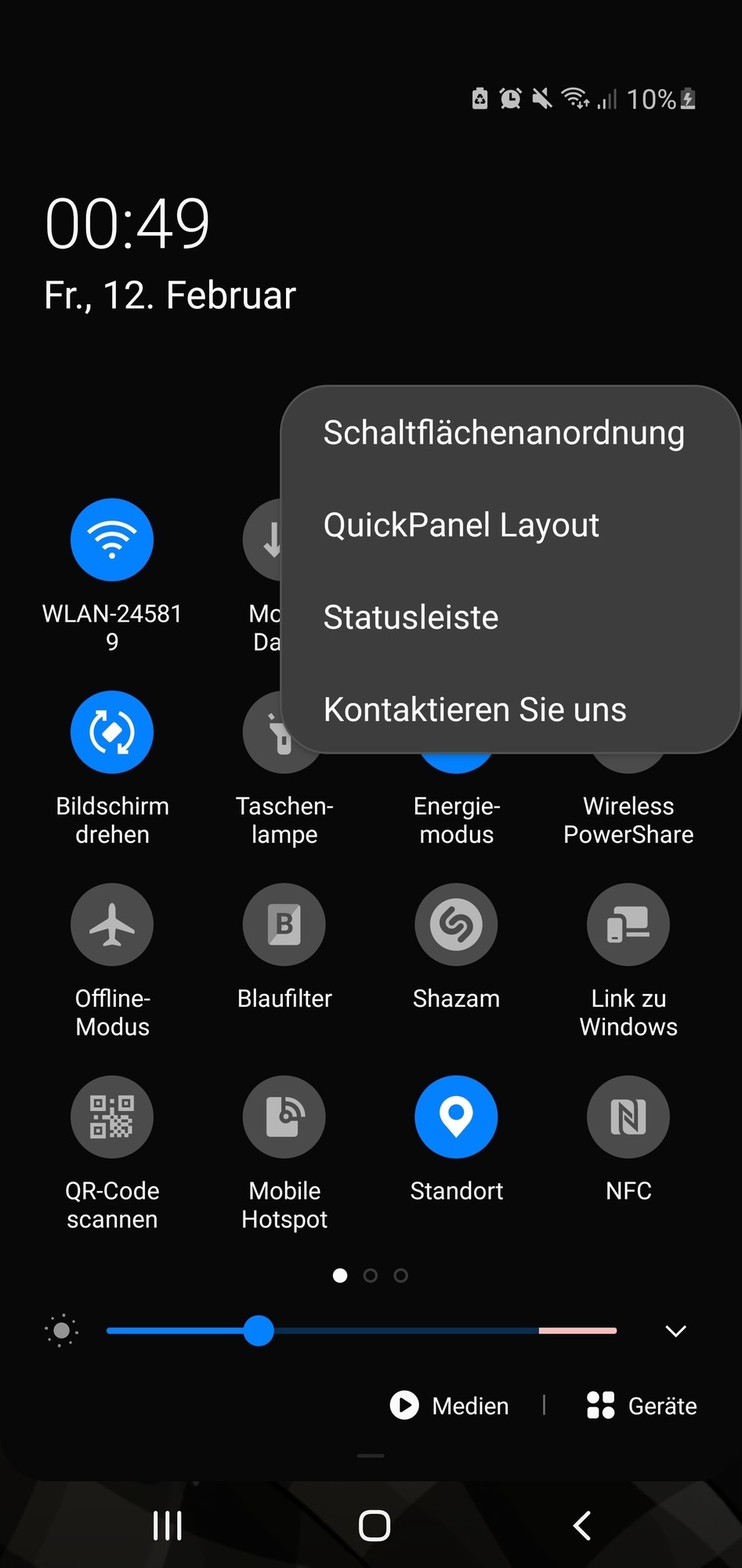Screen dimensions: 742x1568
Task: Turn off the WLAN toggle
Action: pos(112,539)
